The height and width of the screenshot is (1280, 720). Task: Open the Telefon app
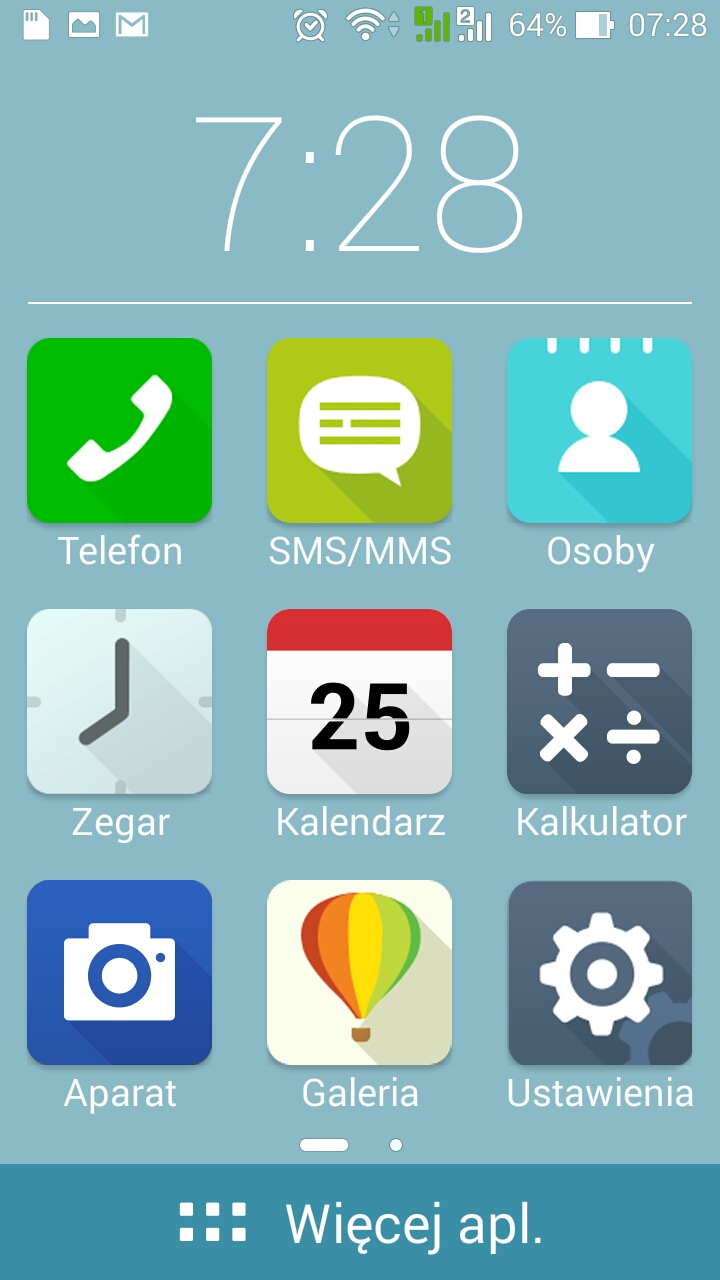click(119, 430)
